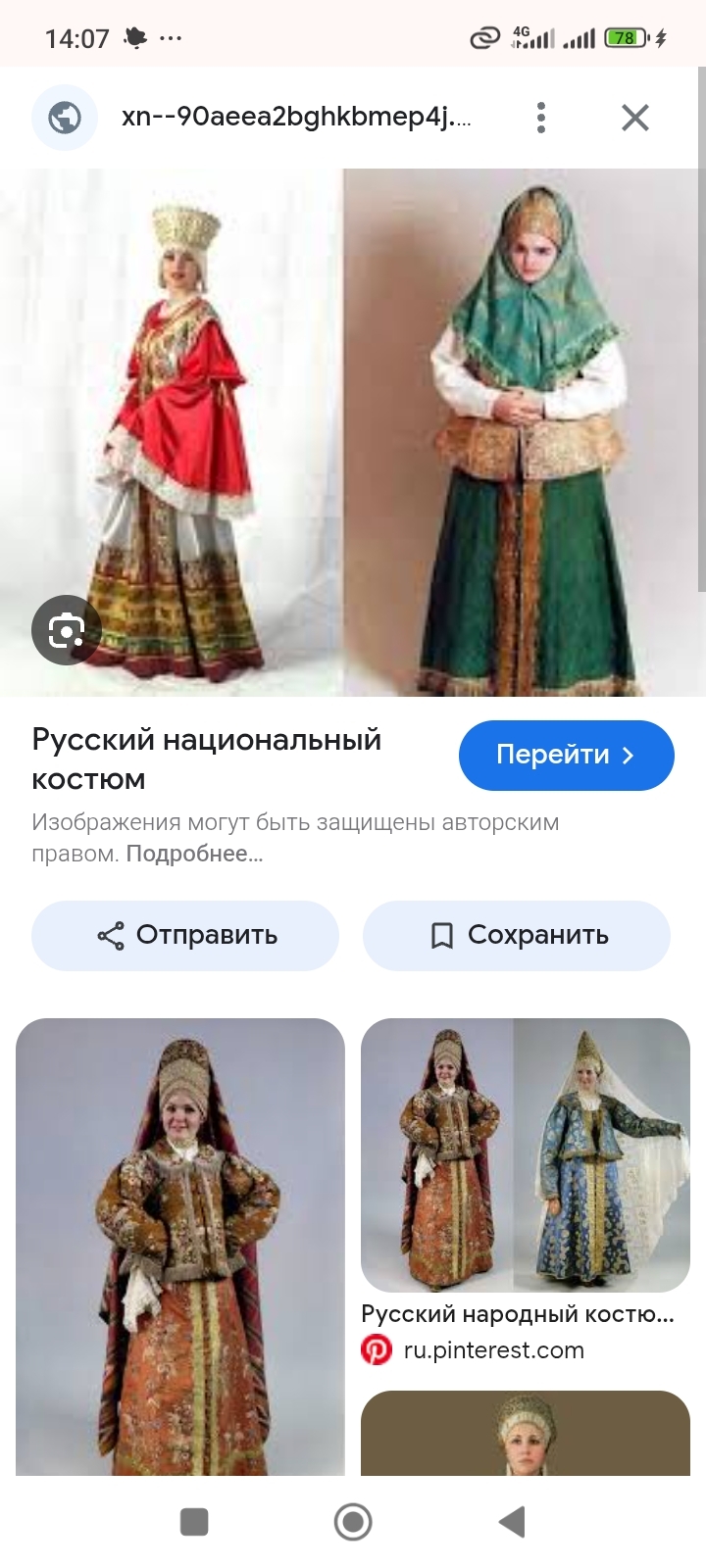Open the three-dot overflow menu
Screen dimensions: 706x1568
tap(540, 118)
